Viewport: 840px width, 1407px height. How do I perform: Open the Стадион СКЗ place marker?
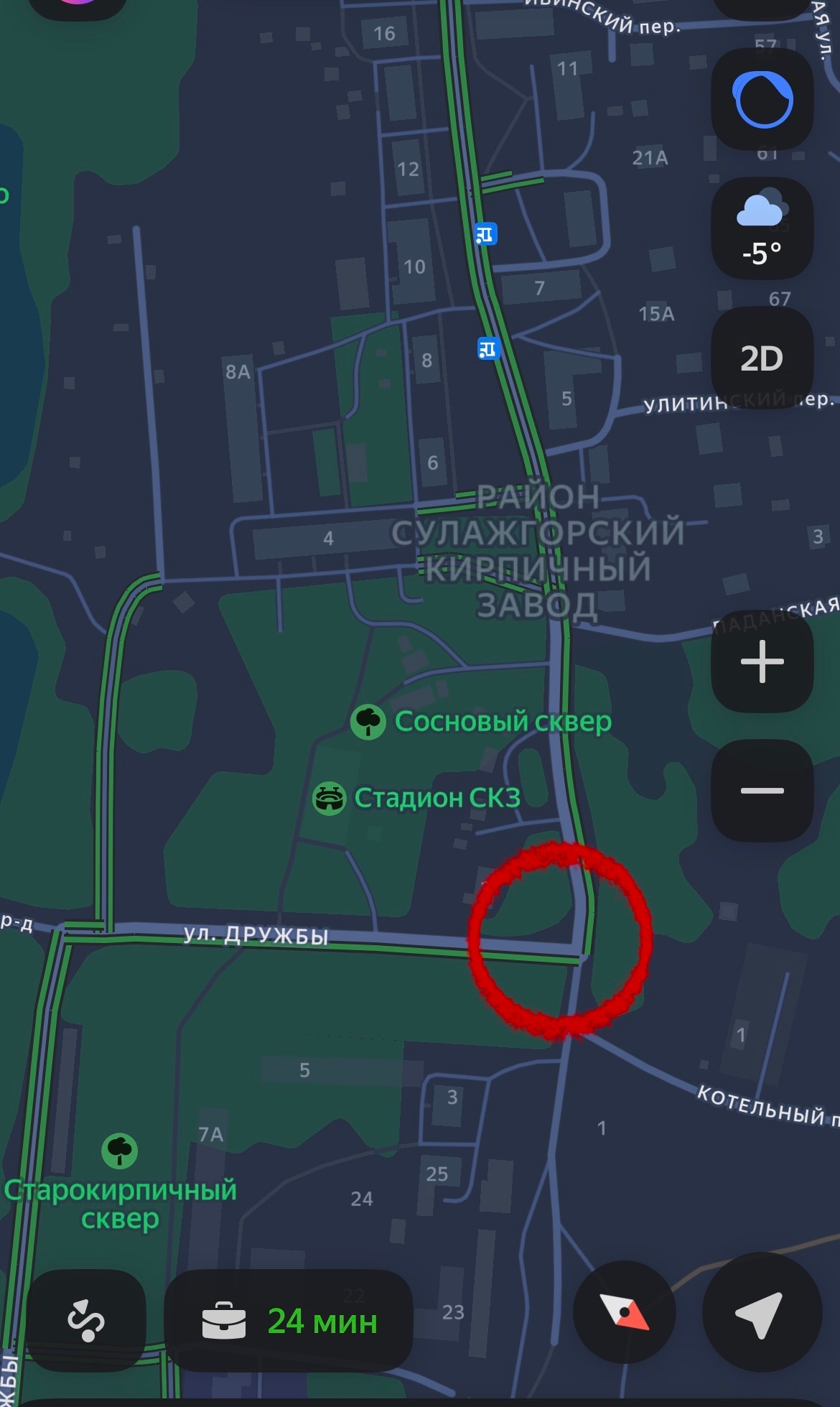(330, 798)
